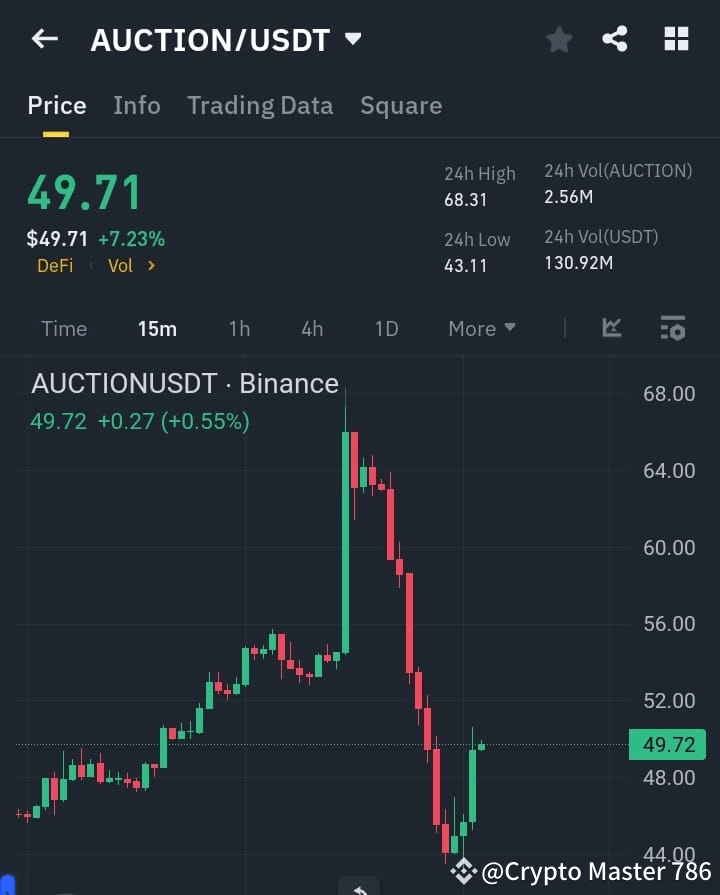
Task: Expand the More timeframes dropdown
Action: coord(481,328)
